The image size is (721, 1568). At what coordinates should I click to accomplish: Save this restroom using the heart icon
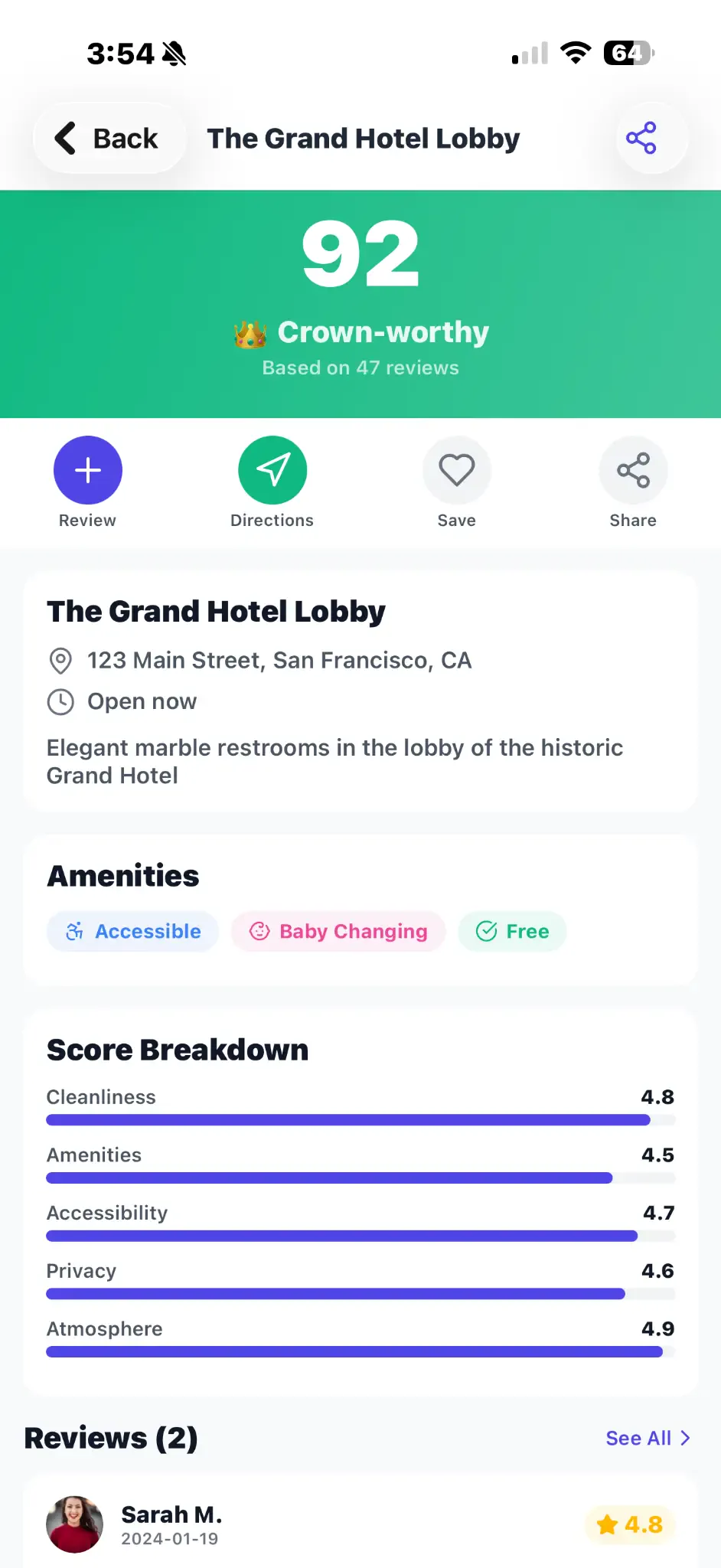tap(457, 469)
